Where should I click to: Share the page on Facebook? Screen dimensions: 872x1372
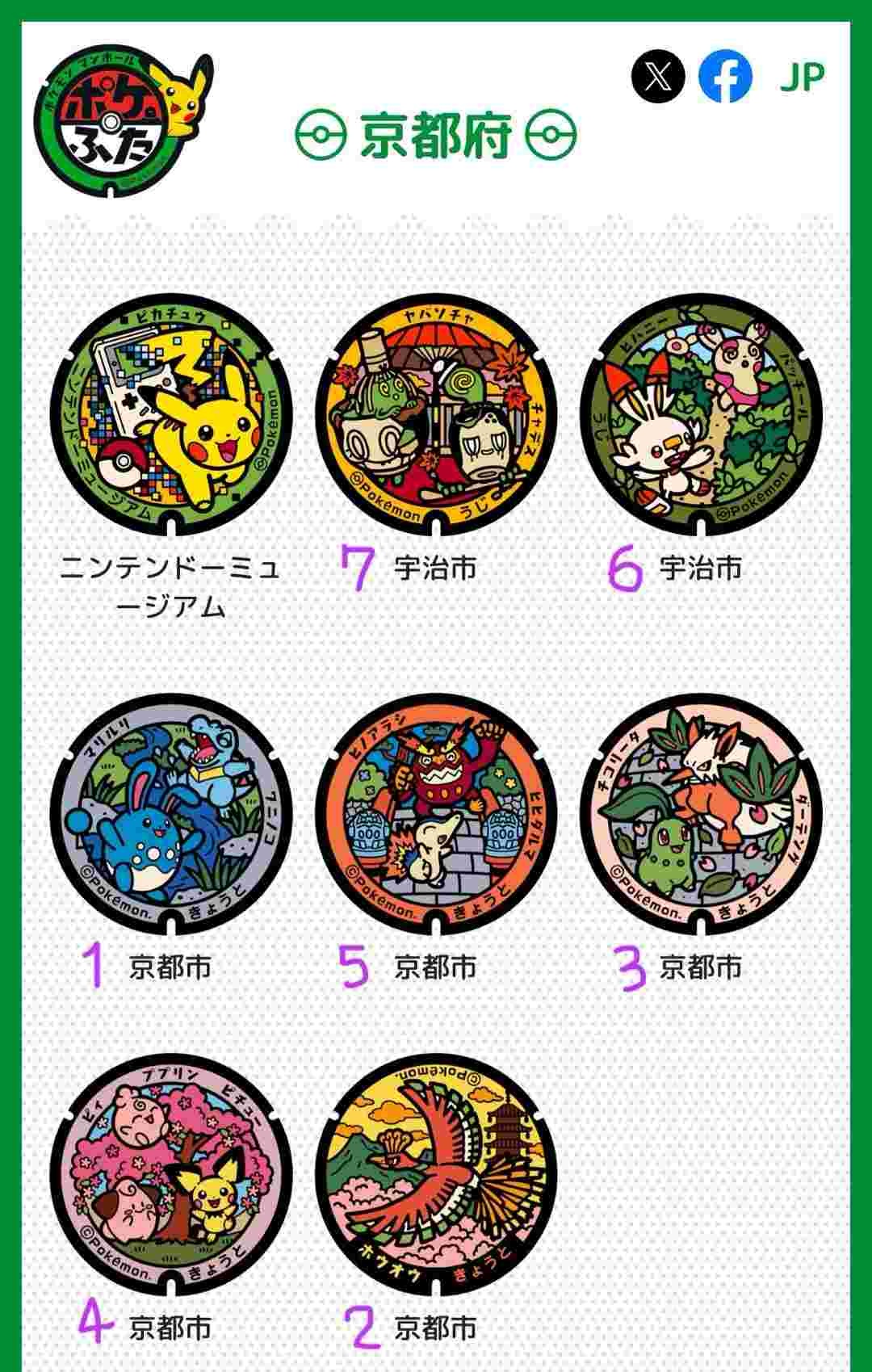(725, 77)
